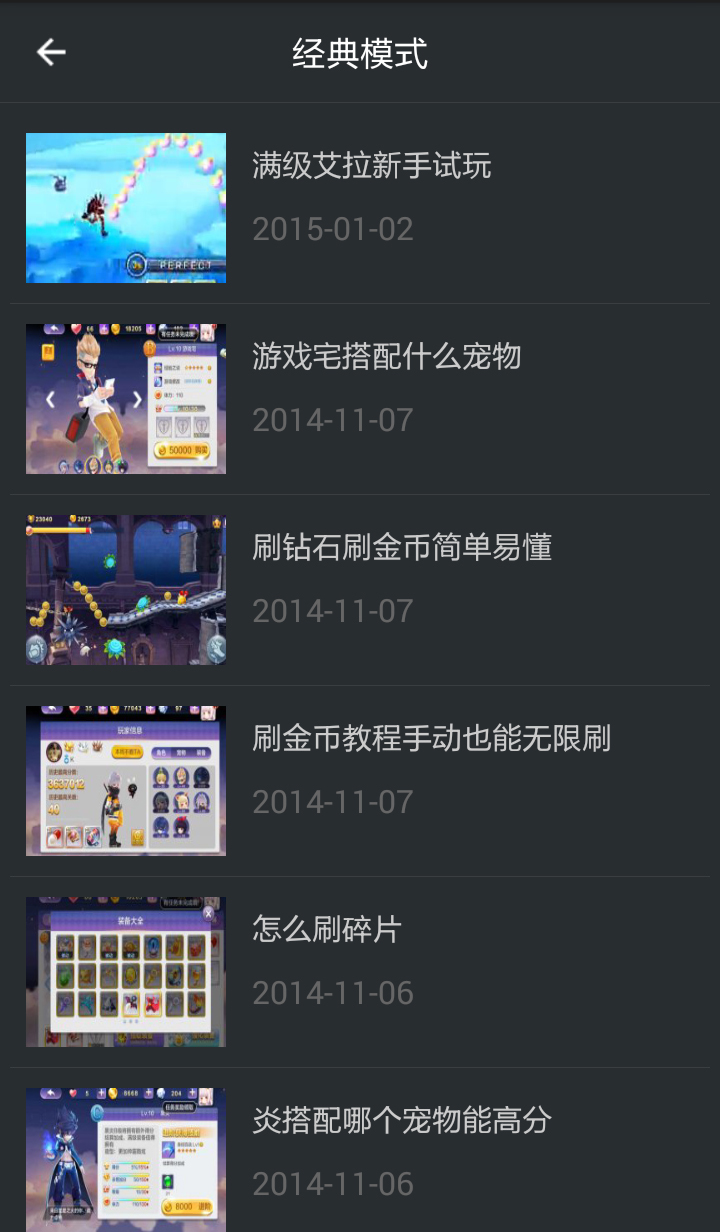Open 刷金币教程手动也能无限刷 entry
Screen dimensions: 720x1232
430,738
